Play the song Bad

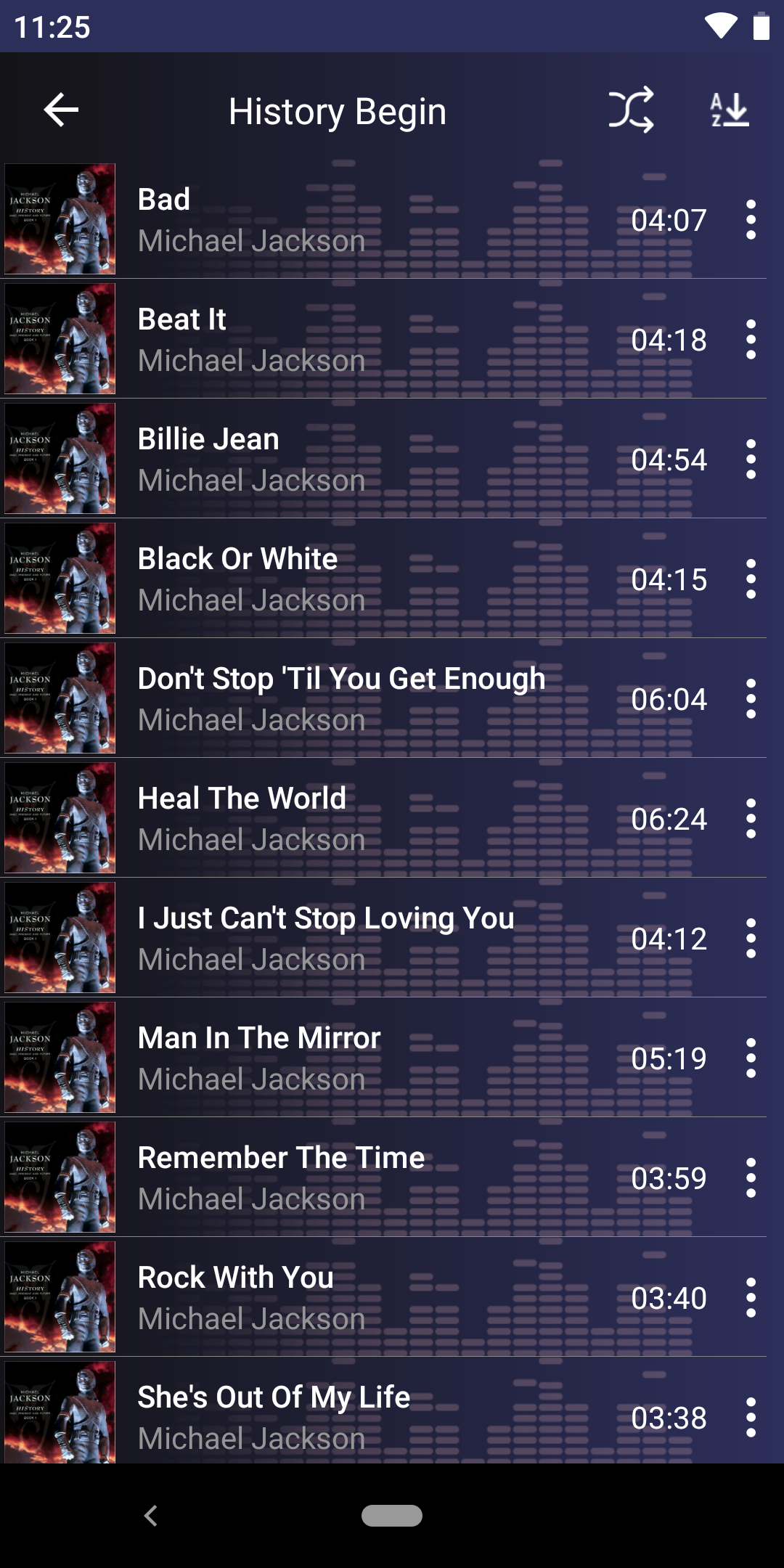click(363, 219)
